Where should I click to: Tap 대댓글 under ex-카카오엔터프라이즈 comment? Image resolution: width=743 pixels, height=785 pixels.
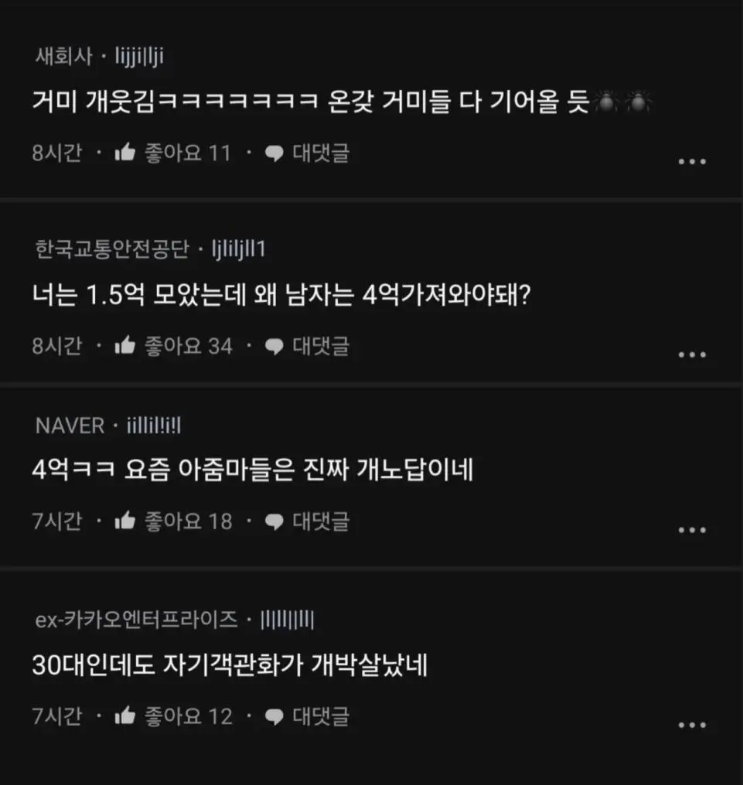point(308,716)
